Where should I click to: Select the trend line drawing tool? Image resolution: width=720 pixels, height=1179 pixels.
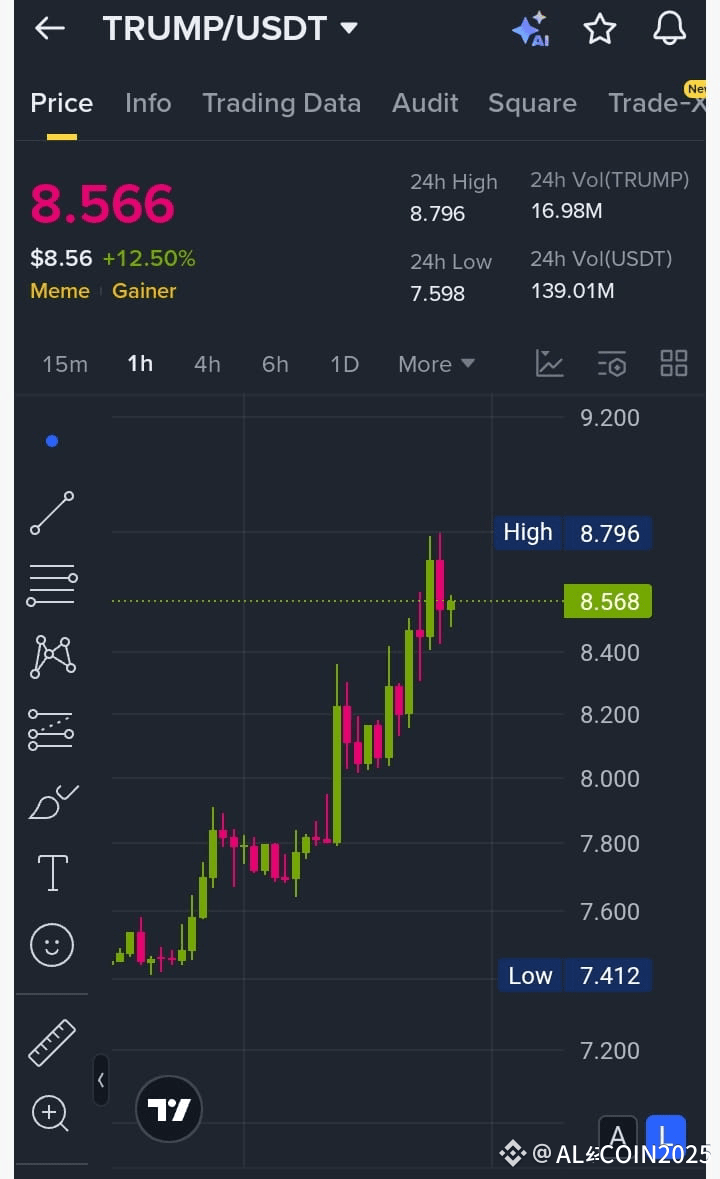coord(51,513)
